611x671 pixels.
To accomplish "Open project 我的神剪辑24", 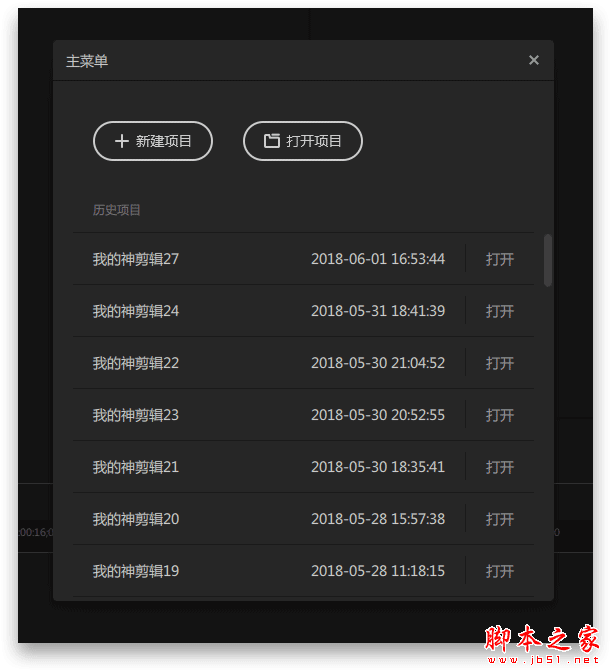I will (500, 311).
